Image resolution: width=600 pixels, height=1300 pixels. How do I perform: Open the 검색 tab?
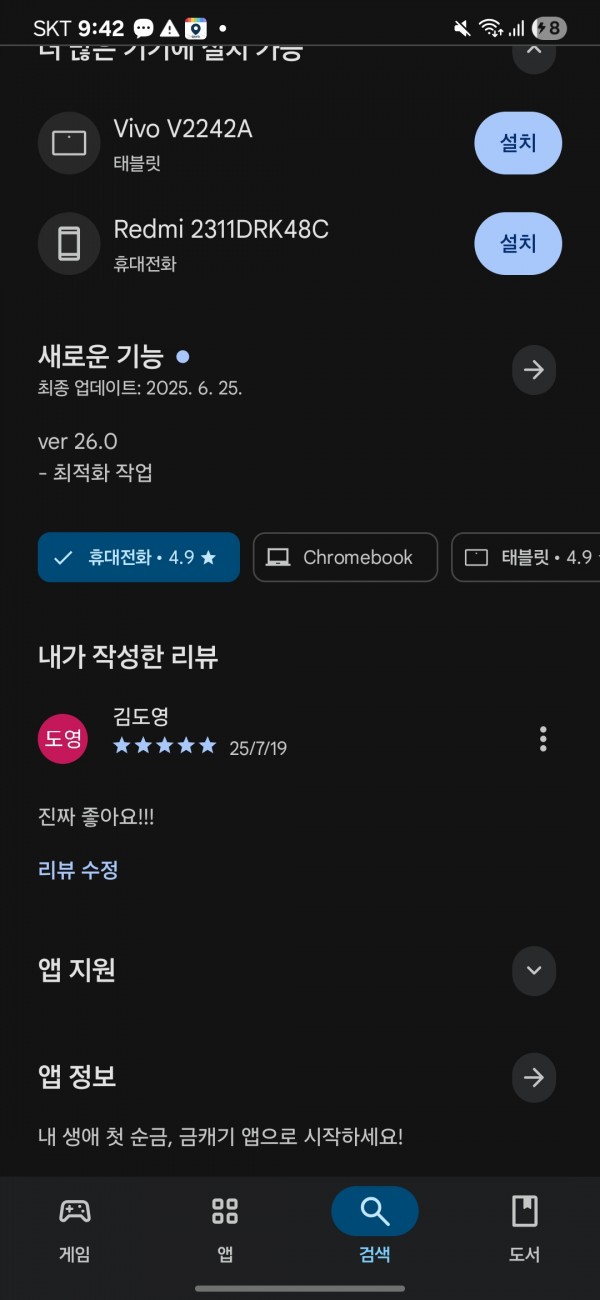pyautogui.click(x=375, y=1228)
